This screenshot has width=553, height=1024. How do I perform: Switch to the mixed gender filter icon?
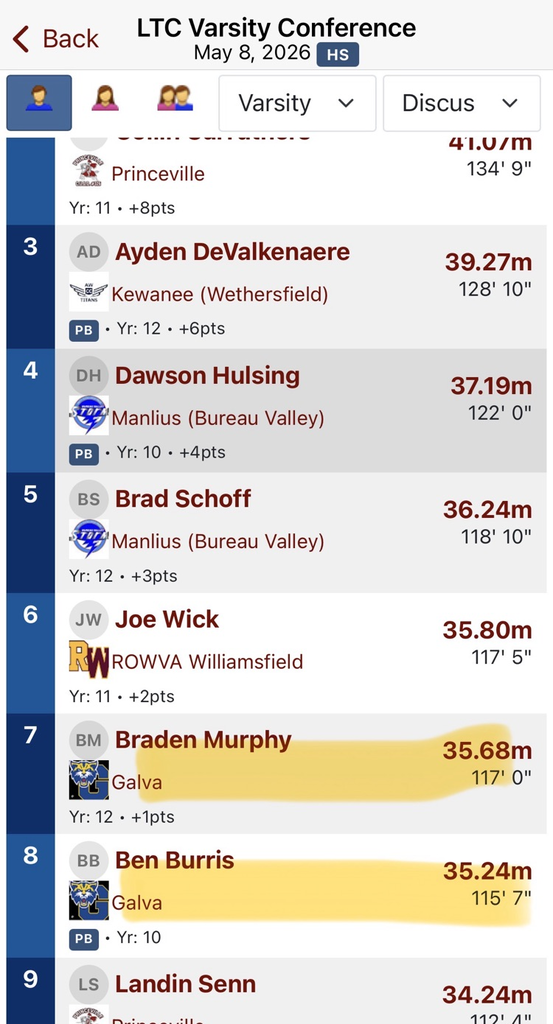(175, 99)
